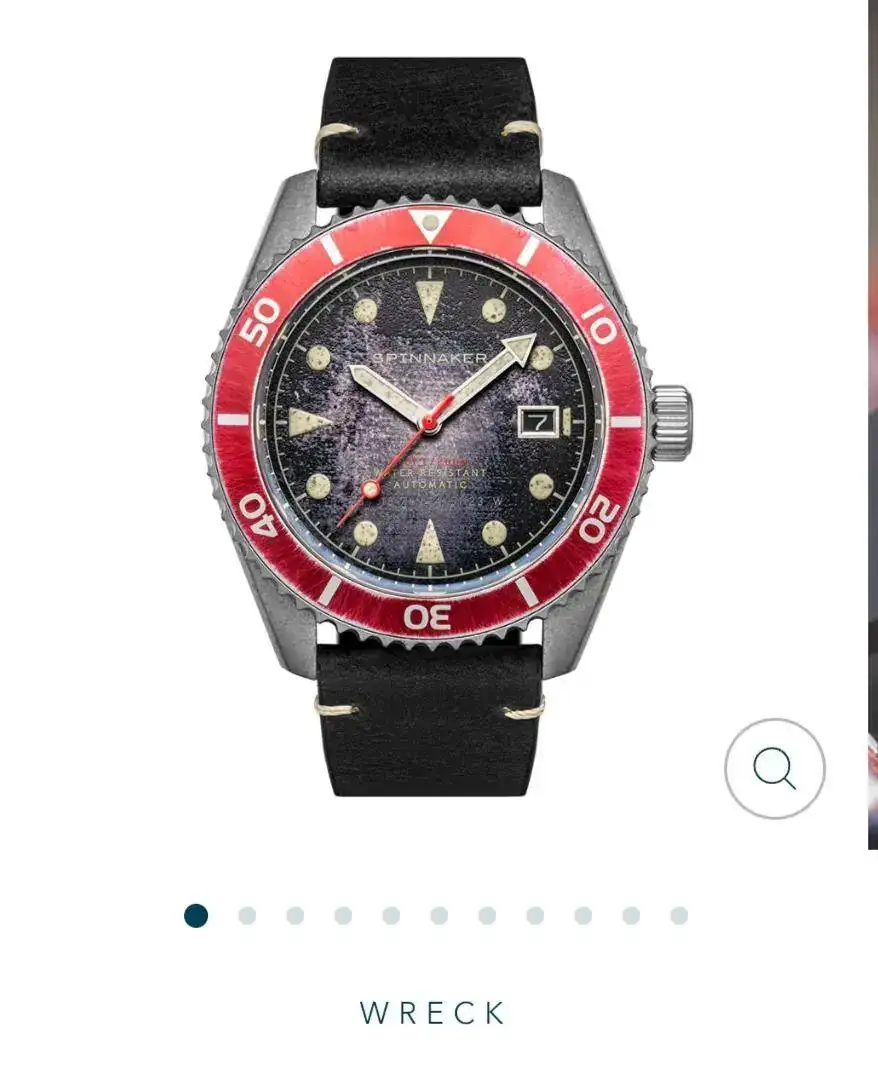This screenshot has width=878, height=1065.
Task: Tap the magnifier icon to zoom the image
Action: pyautogui.click(x=774, y=769)
